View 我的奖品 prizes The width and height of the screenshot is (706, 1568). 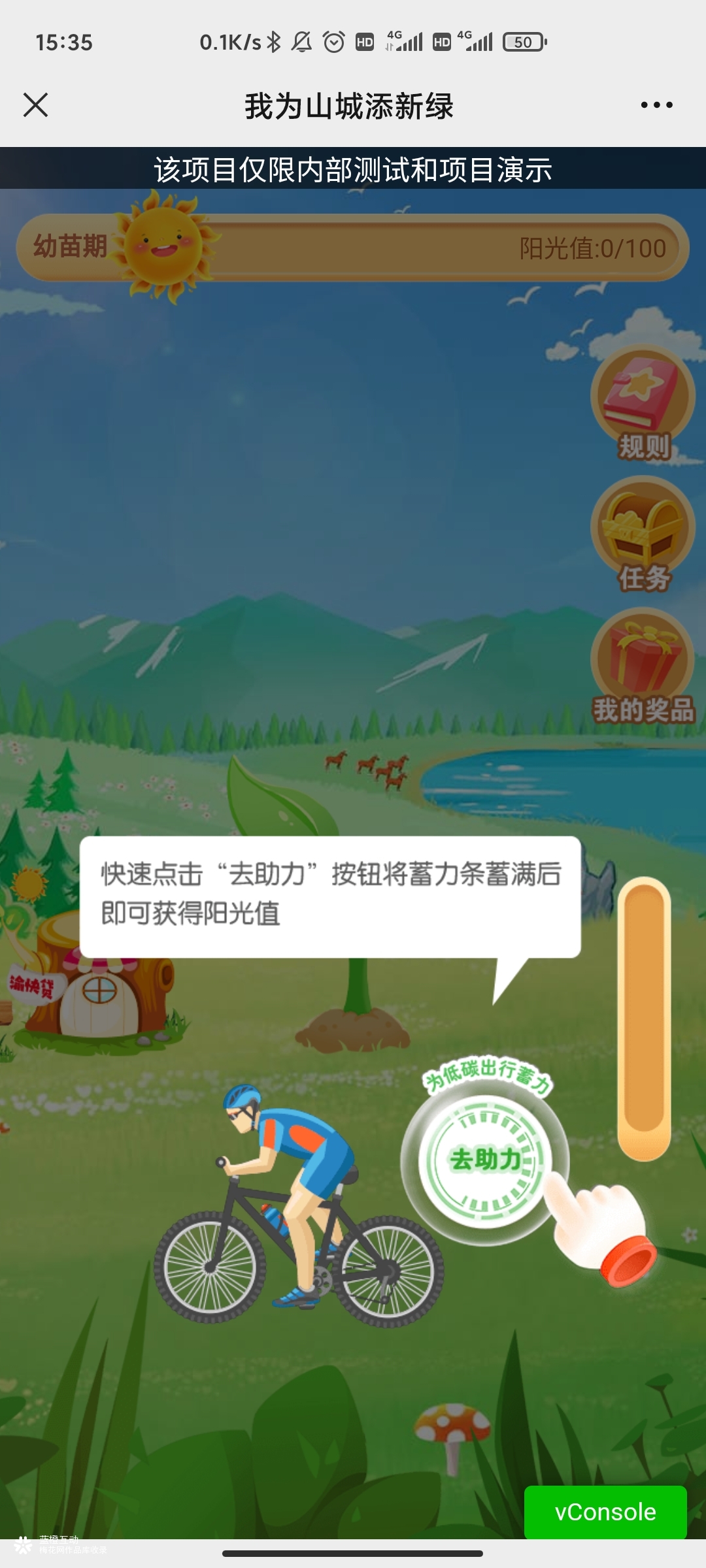point(643,665)
